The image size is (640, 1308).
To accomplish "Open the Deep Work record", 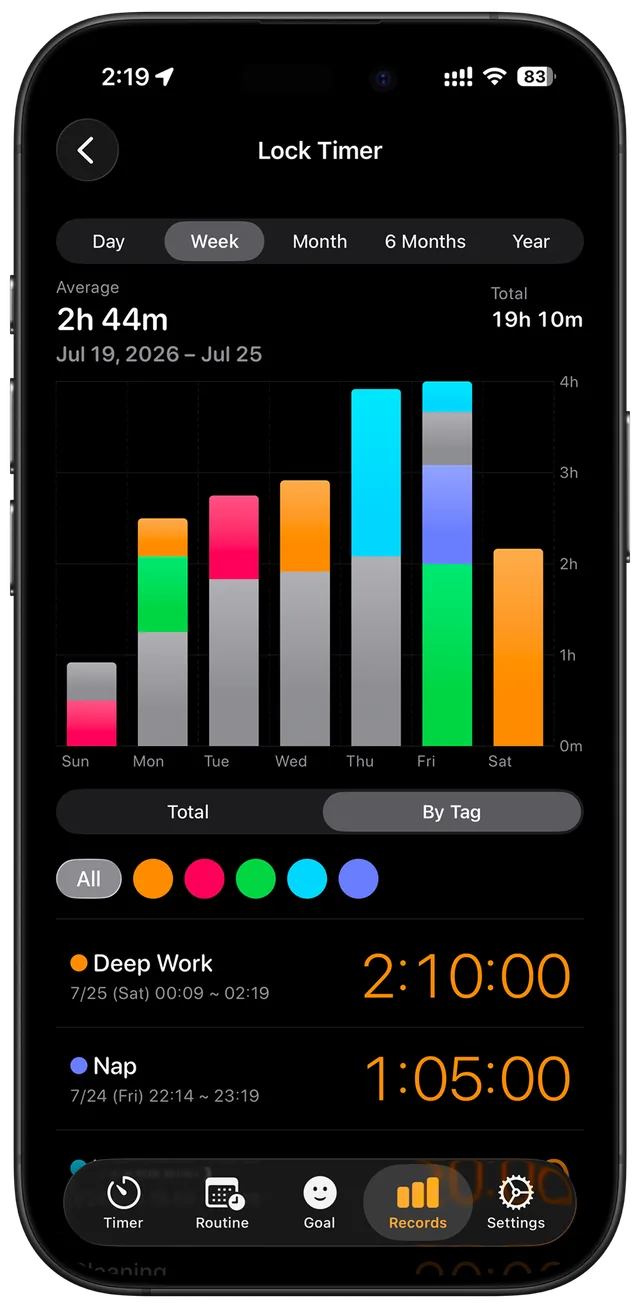I will click(x=320, y=975).
